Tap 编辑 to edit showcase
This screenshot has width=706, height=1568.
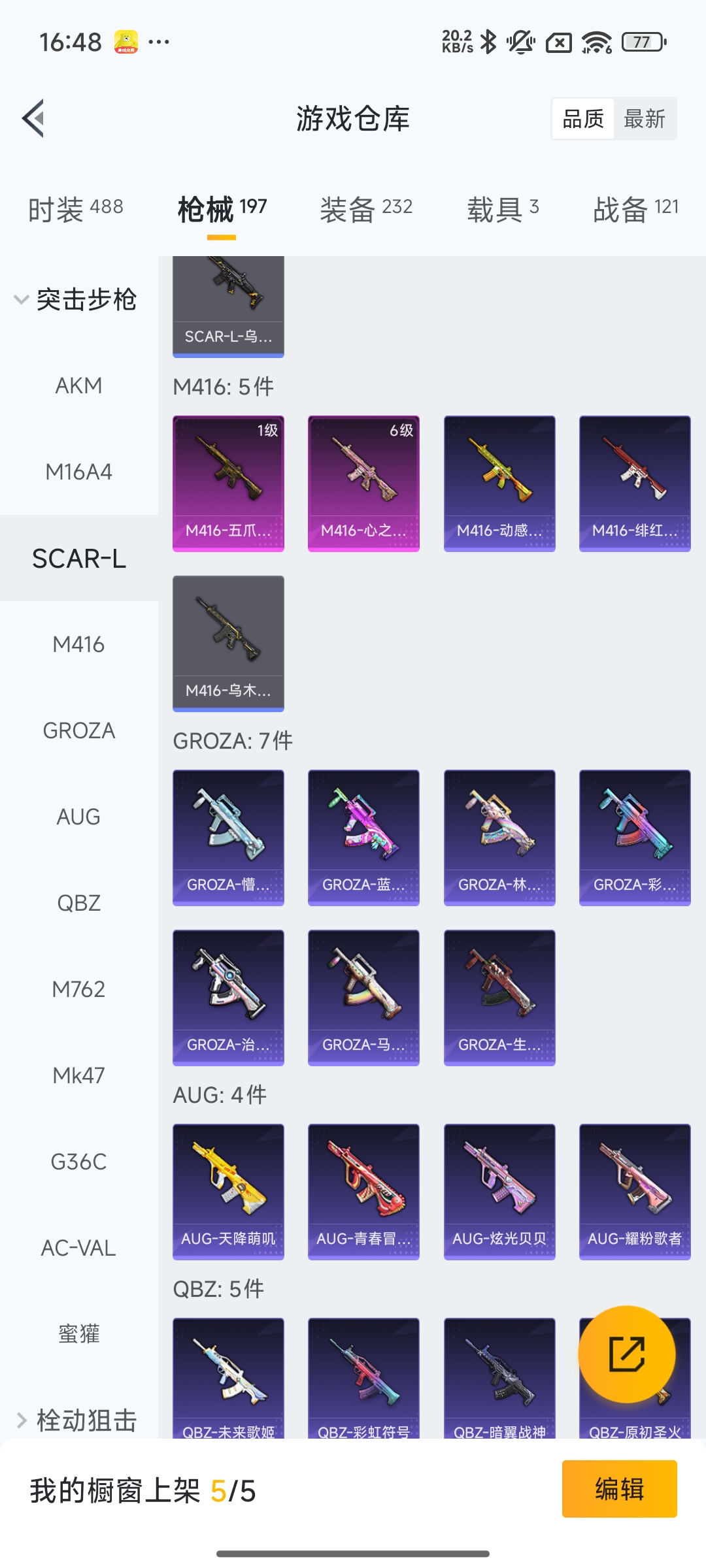coord(619,1489)
